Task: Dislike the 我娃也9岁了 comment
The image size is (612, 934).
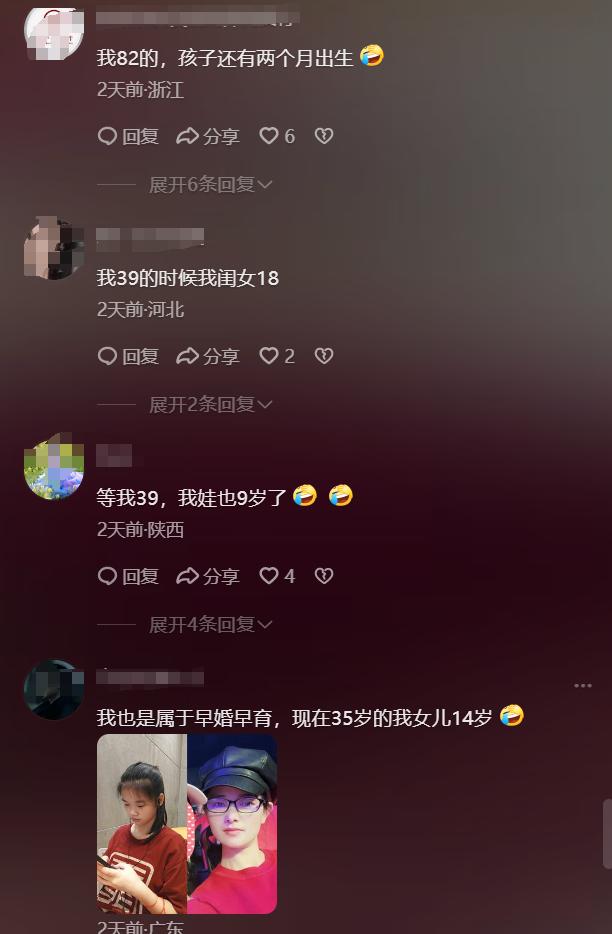Action: [324, 576]
